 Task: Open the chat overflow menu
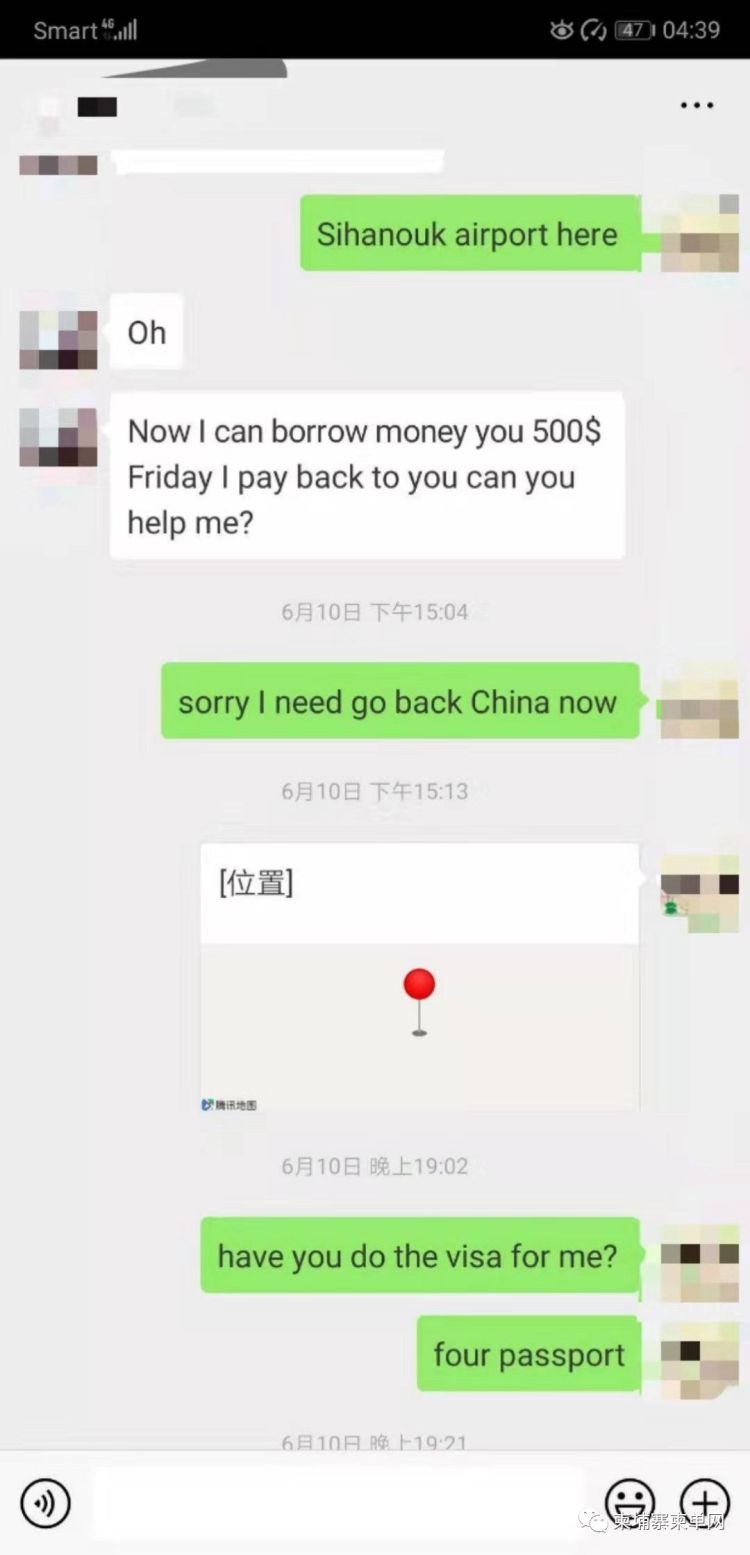(696, 105)
